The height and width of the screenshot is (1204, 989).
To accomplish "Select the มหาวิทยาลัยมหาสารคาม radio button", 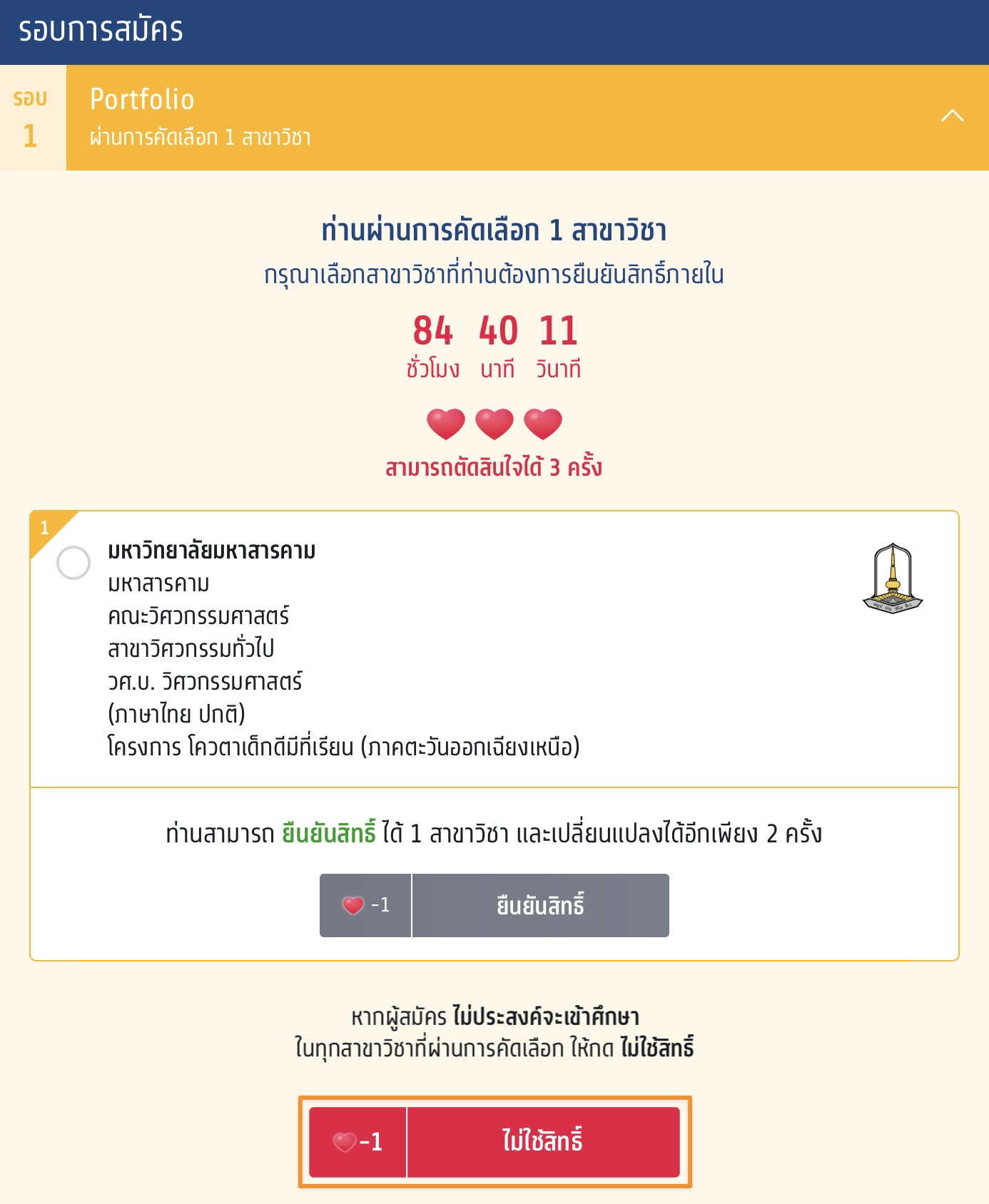I will click(73, 563).
